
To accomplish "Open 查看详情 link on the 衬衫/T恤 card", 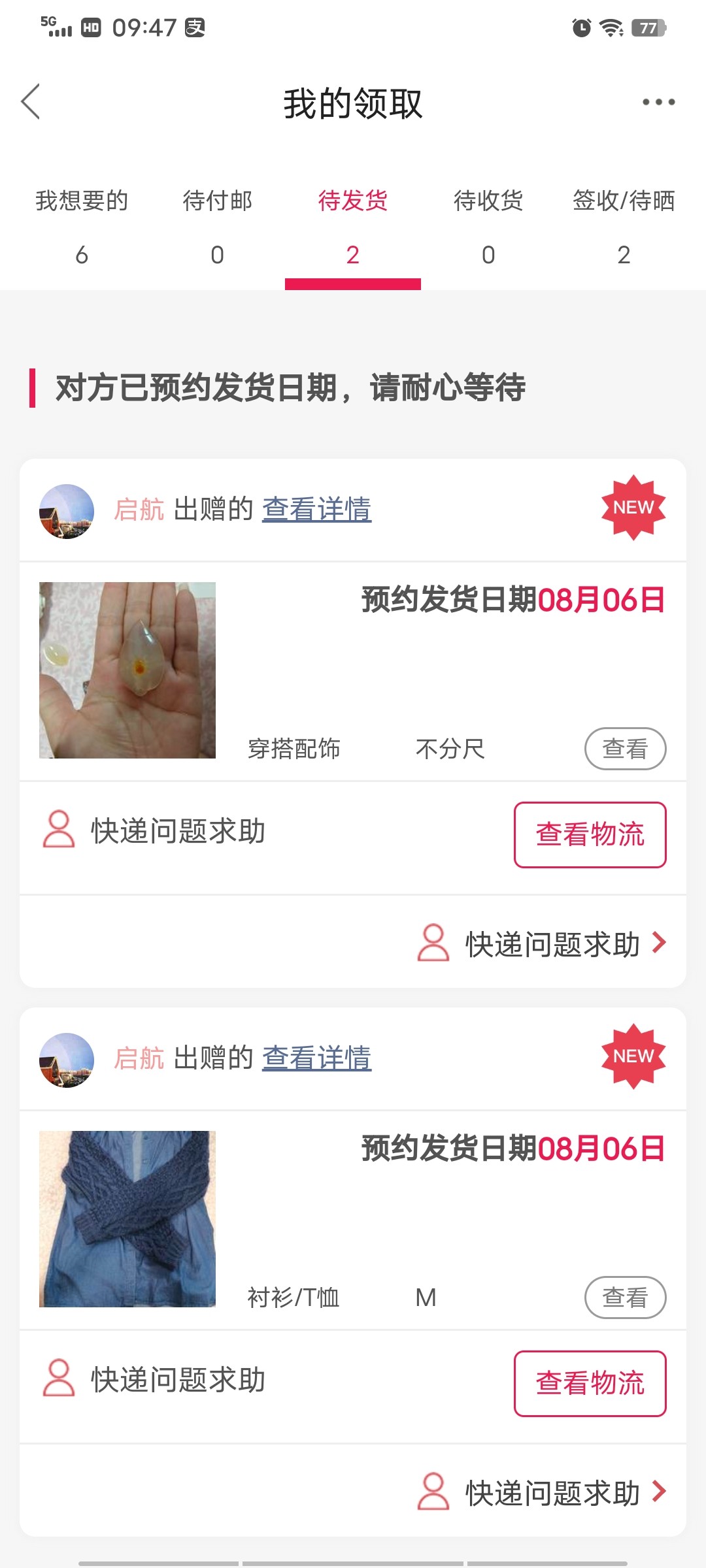I will 316,1058.
